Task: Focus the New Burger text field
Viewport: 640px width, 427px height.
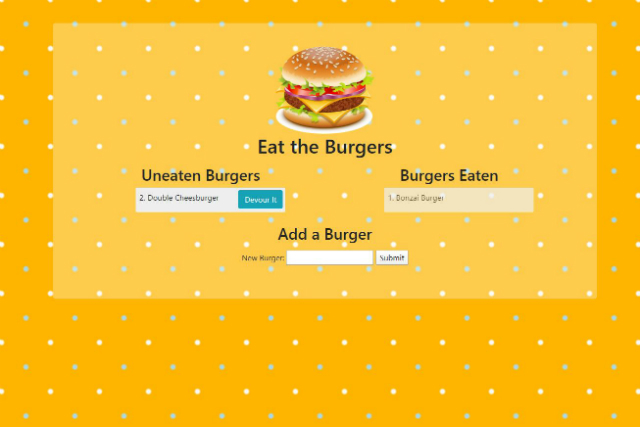Action: (329, 258)
